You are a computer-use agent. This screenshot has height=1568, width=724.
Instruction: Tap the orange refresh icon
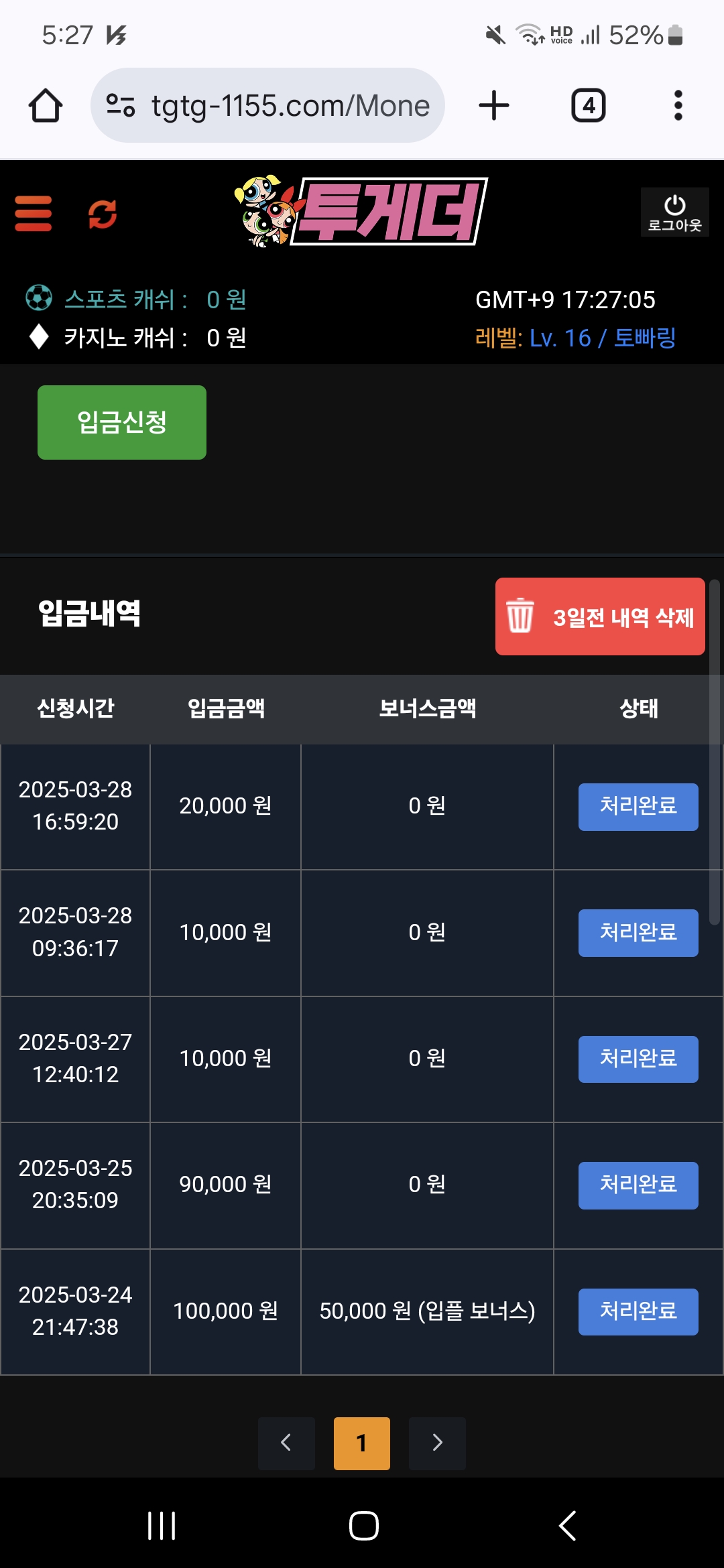[x=103, y=214]
